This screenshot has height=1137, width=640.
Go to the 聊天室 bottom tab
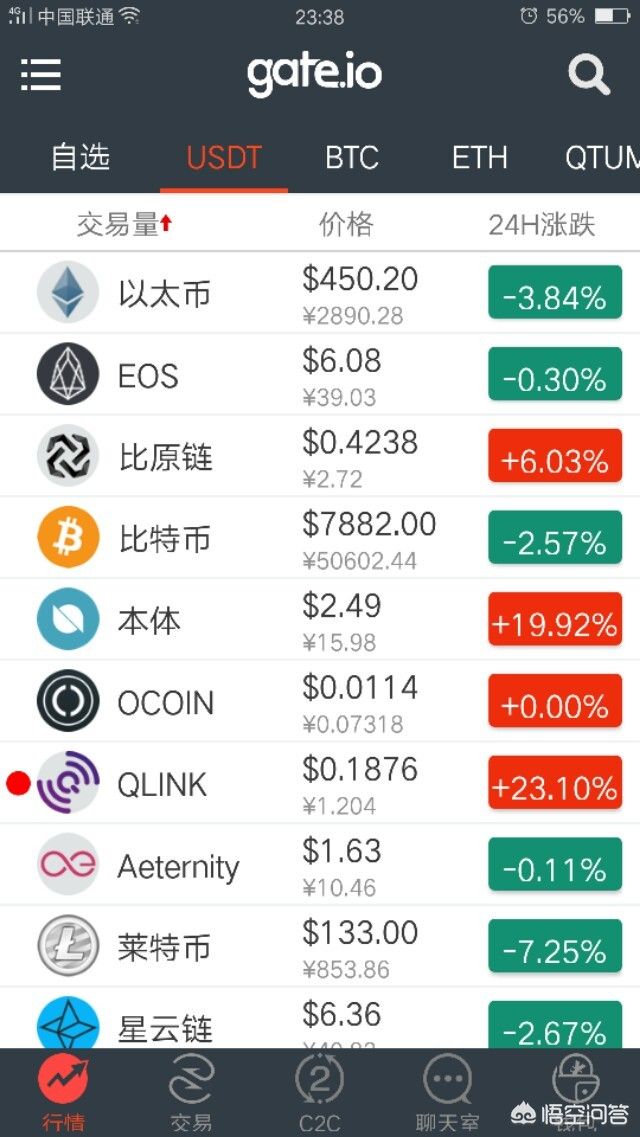click(x=447, y=1093)
